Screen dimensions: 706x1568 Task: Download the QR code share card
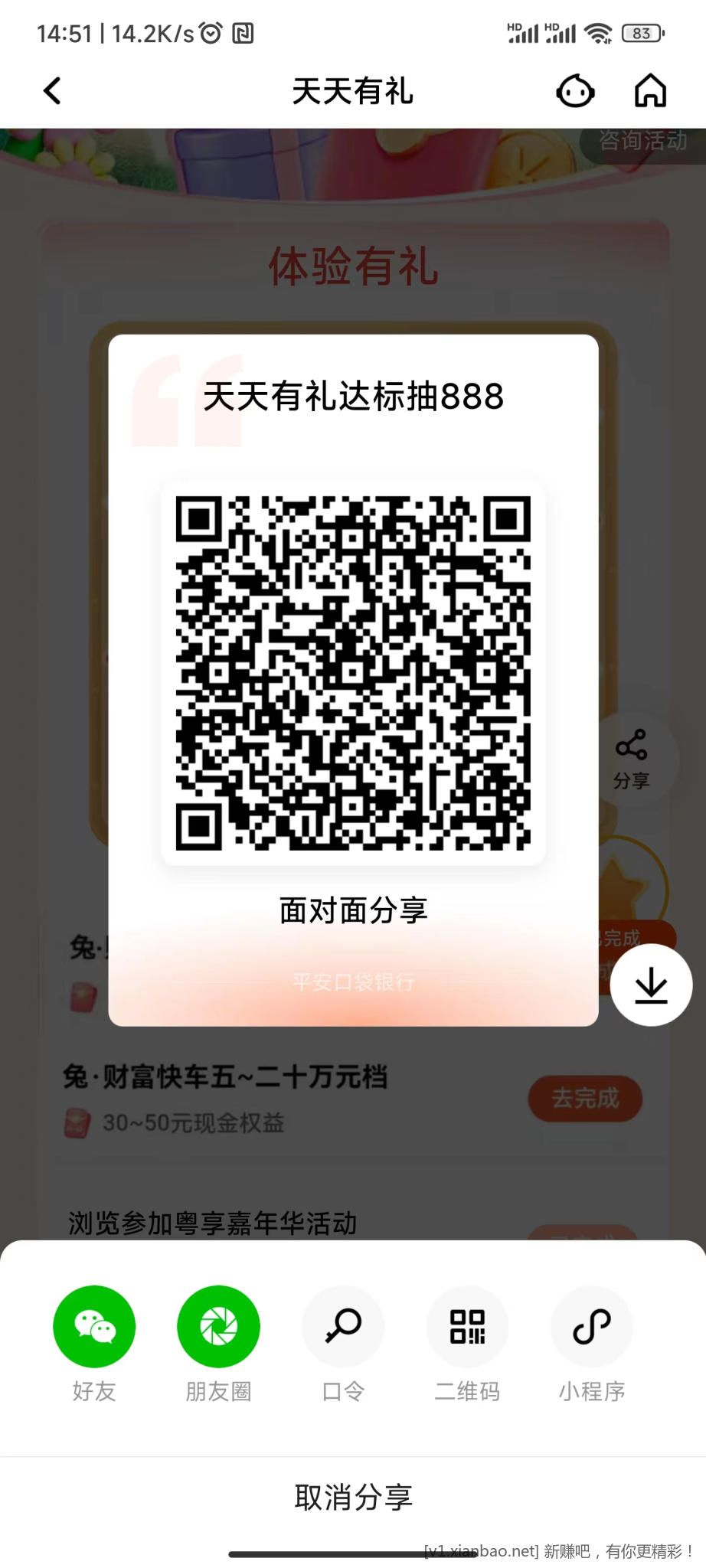(x=651, y=985)
